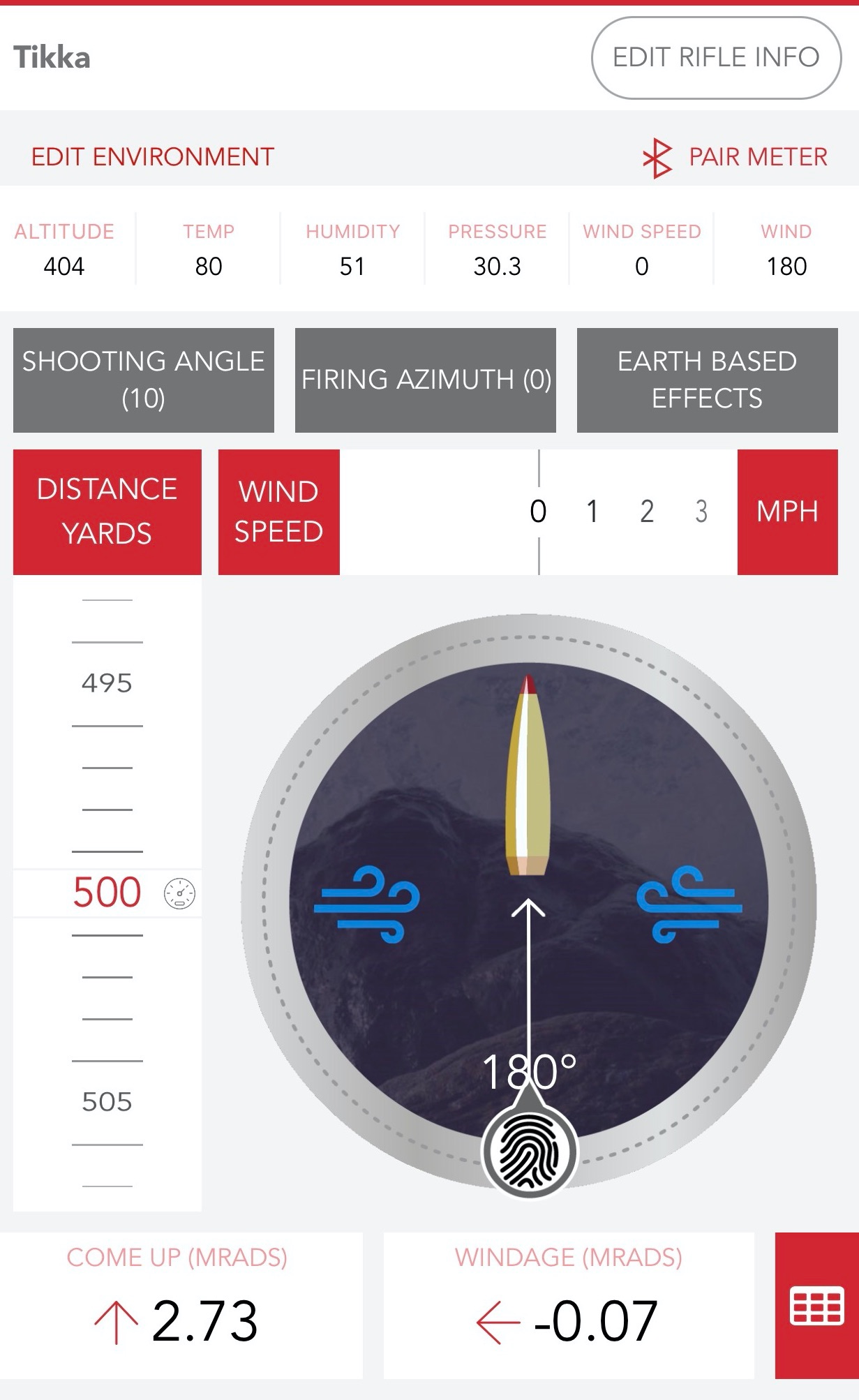
Task: Select 495 yards on the distance ruler
Action: [107, 683]
